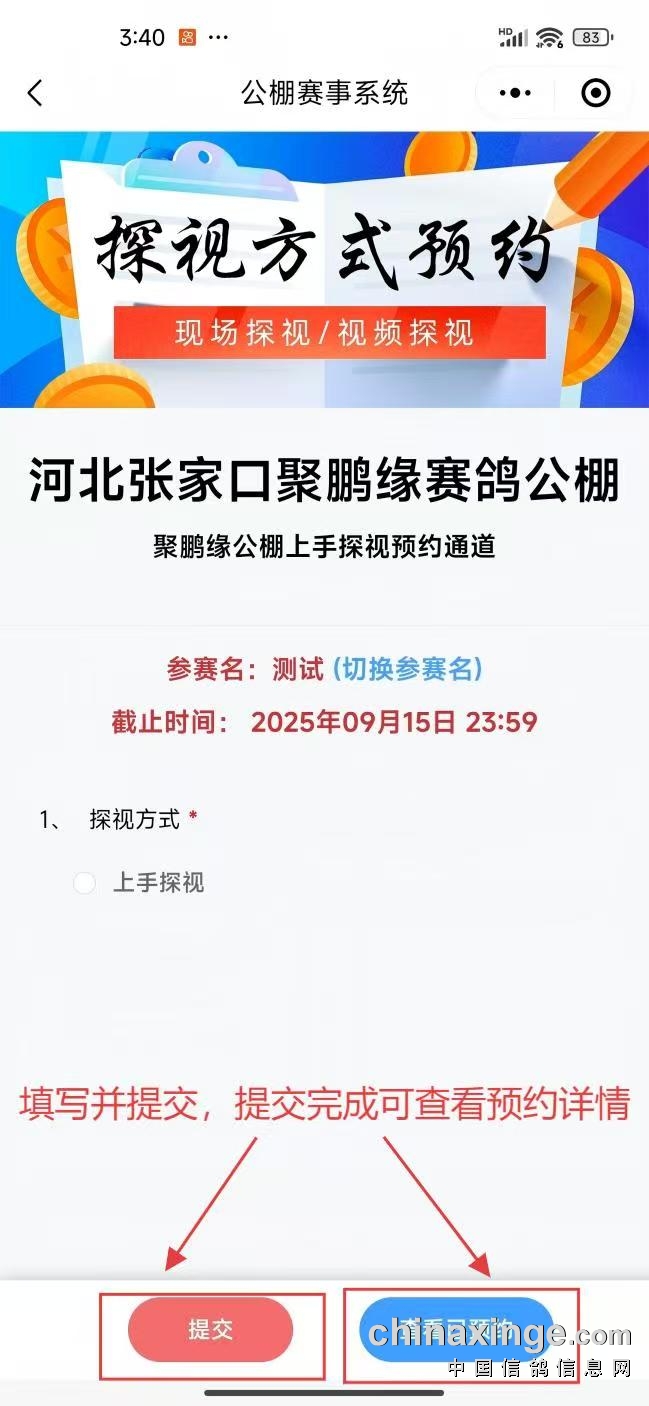Open the mini program three-dot menu
The image size is (649, 1406).
[x=515, y=93]
